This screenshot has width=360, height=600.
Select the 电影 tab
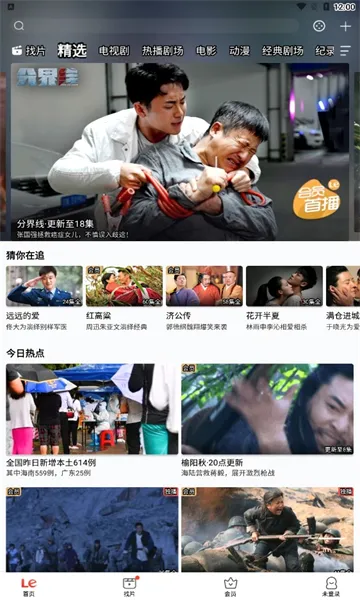206,51
